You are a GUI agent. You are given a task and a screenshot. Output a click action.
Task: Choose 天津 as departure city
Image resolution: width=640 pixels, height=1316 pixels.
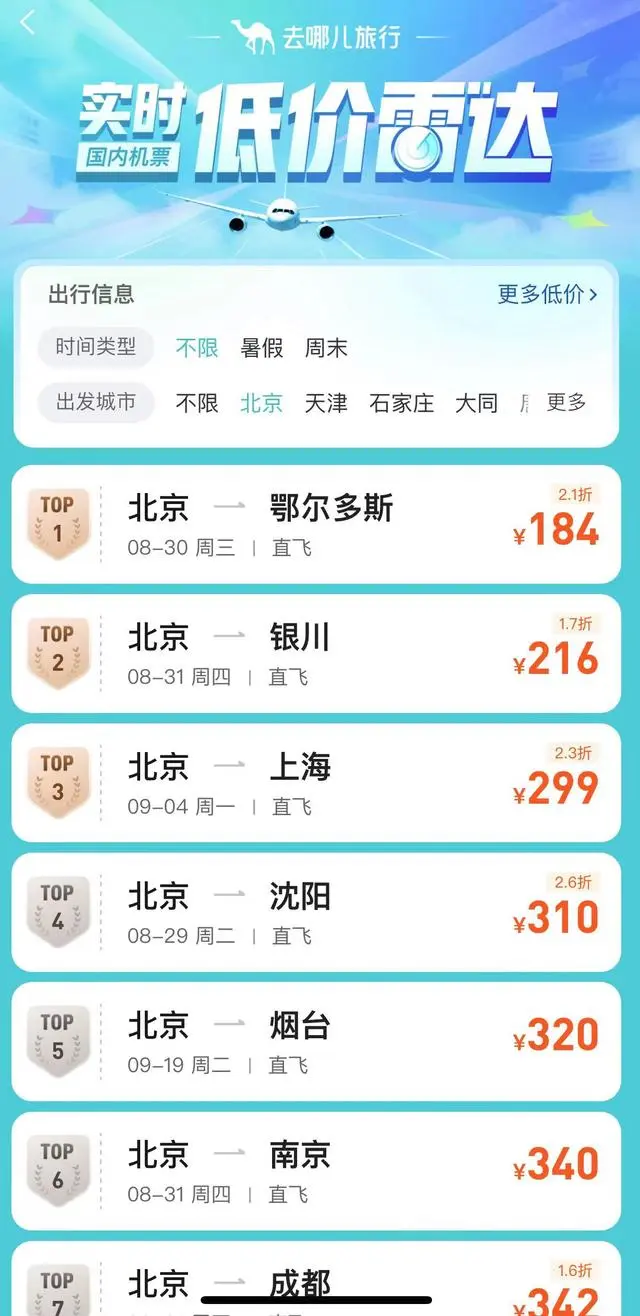point(326,403)
